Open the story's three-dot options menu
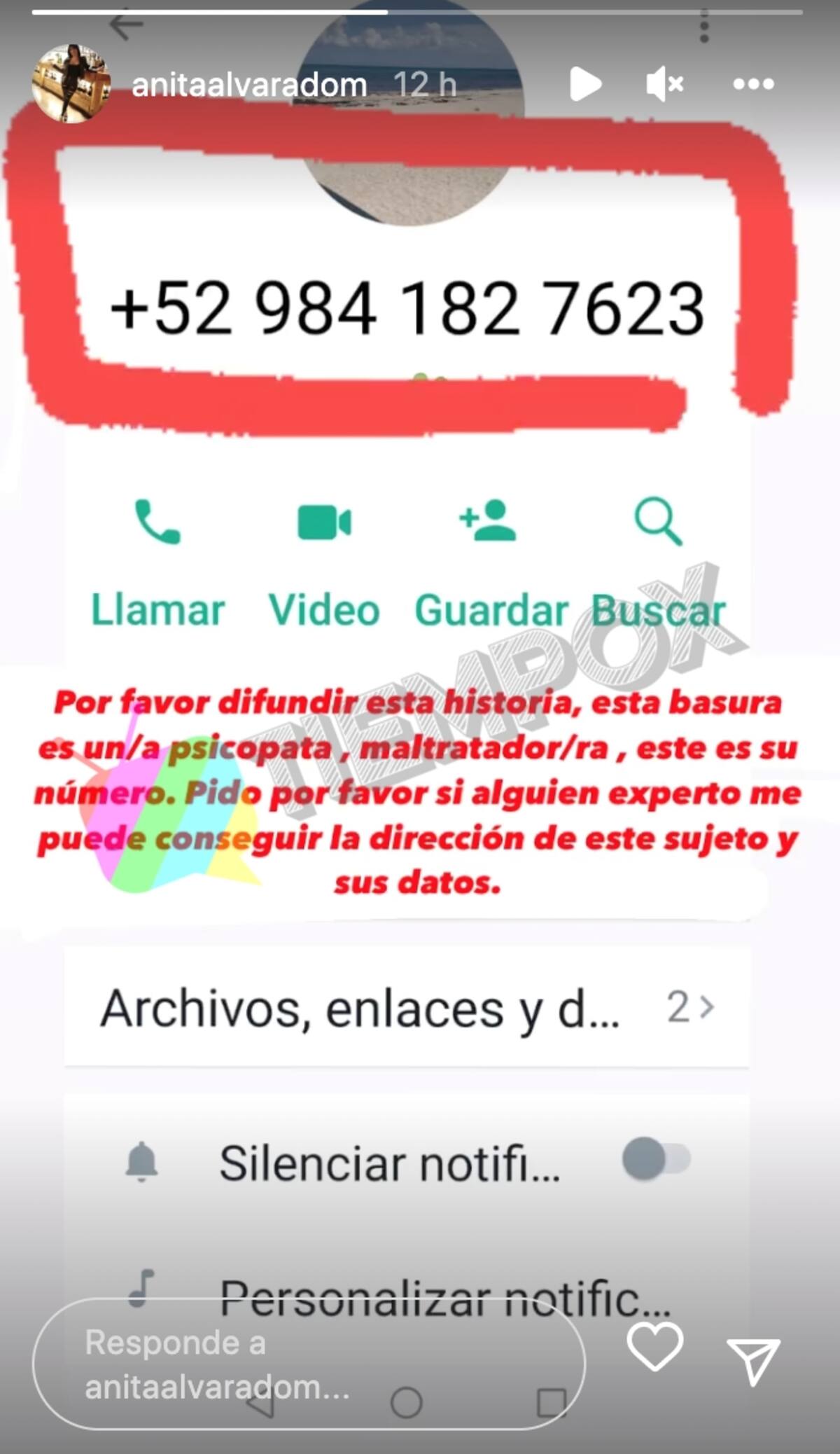This screenshot has width=840, height=1454. (x=753, y=85)
